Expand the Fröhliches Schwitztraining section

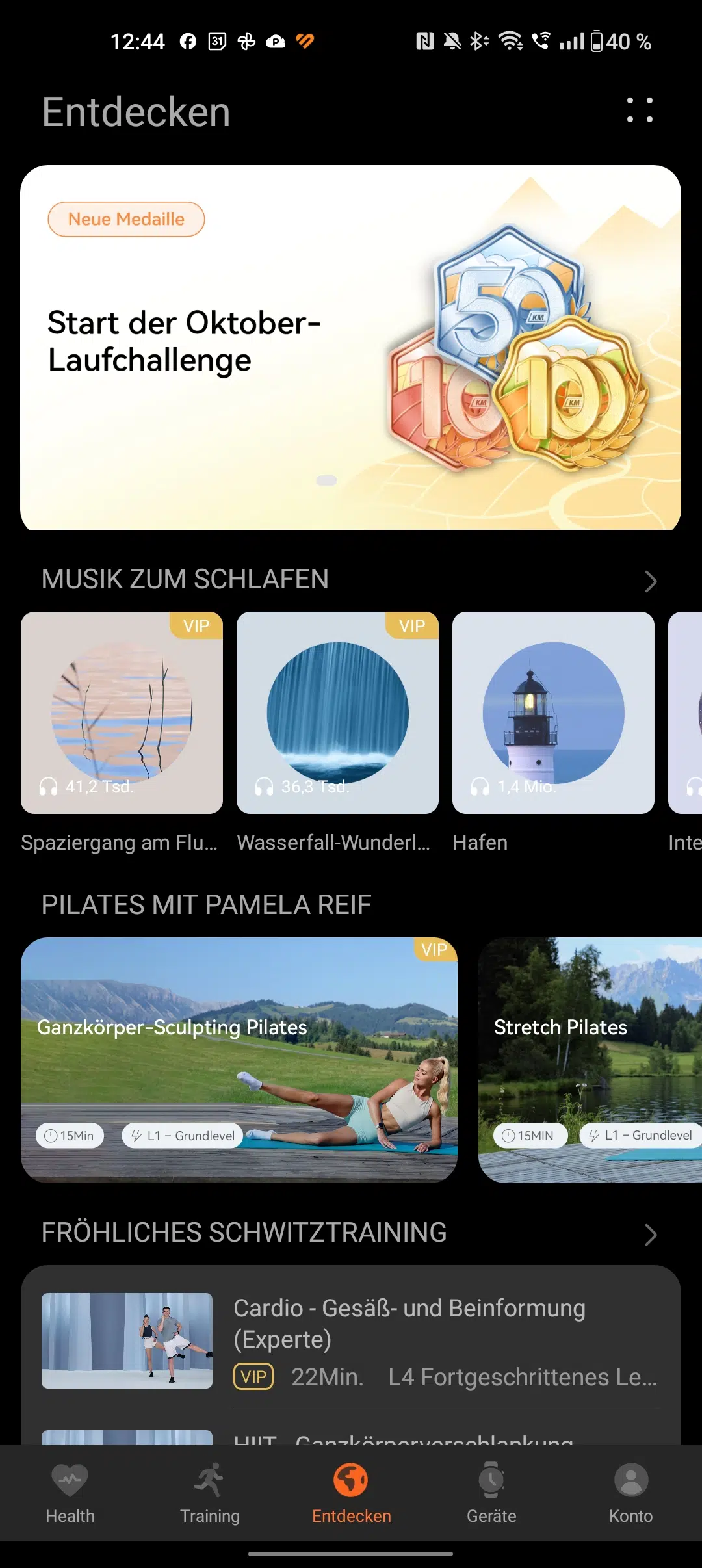pyautogui.click(x=651, y=1235)
